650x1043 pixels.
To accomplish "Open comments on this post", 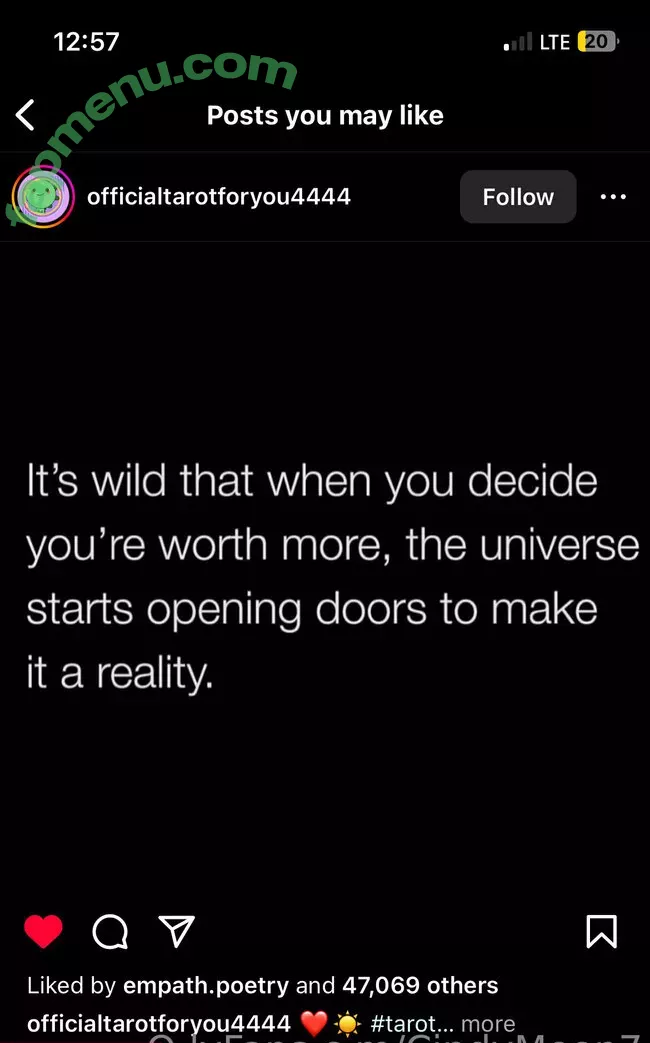I will [x=110, y=932].
